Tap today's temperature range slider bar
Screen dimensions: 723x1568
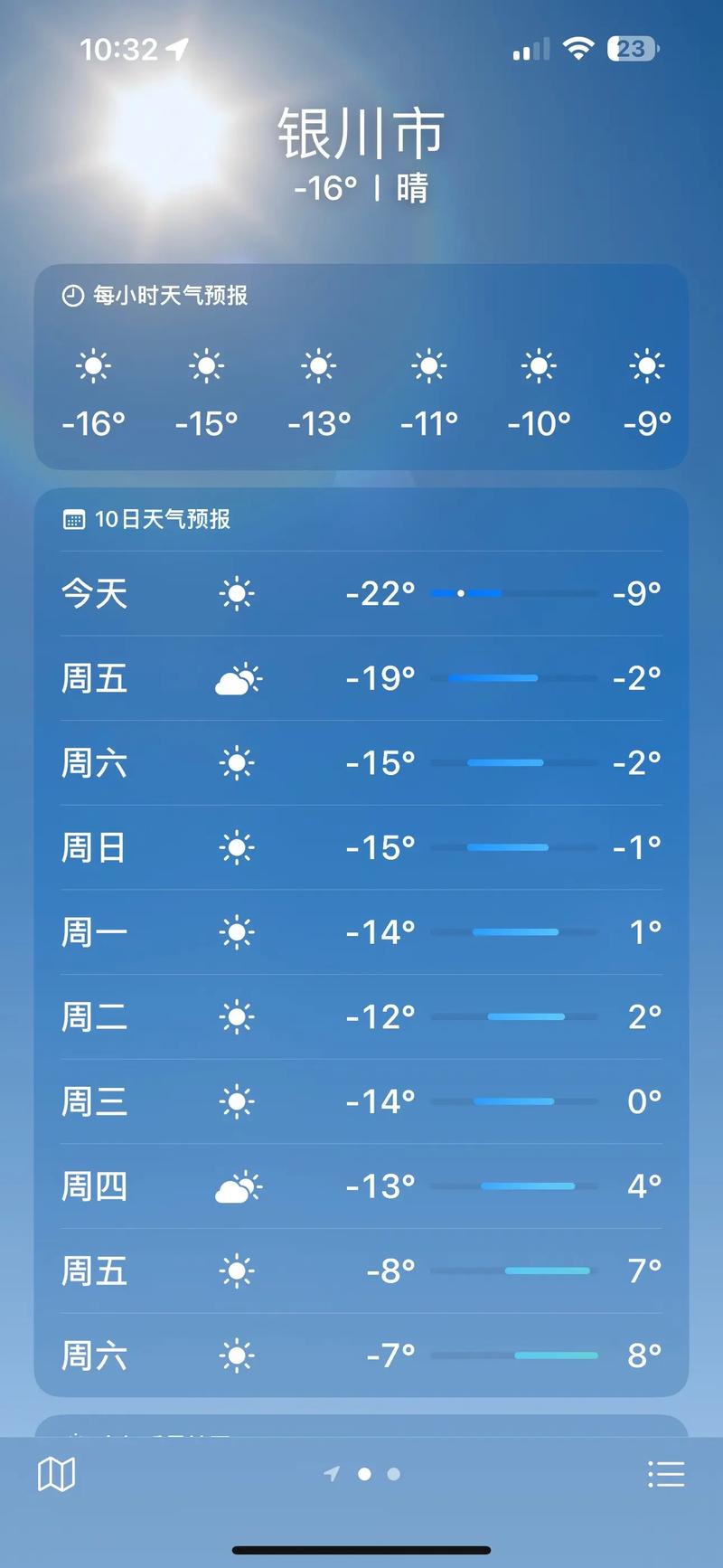(512, 593)
